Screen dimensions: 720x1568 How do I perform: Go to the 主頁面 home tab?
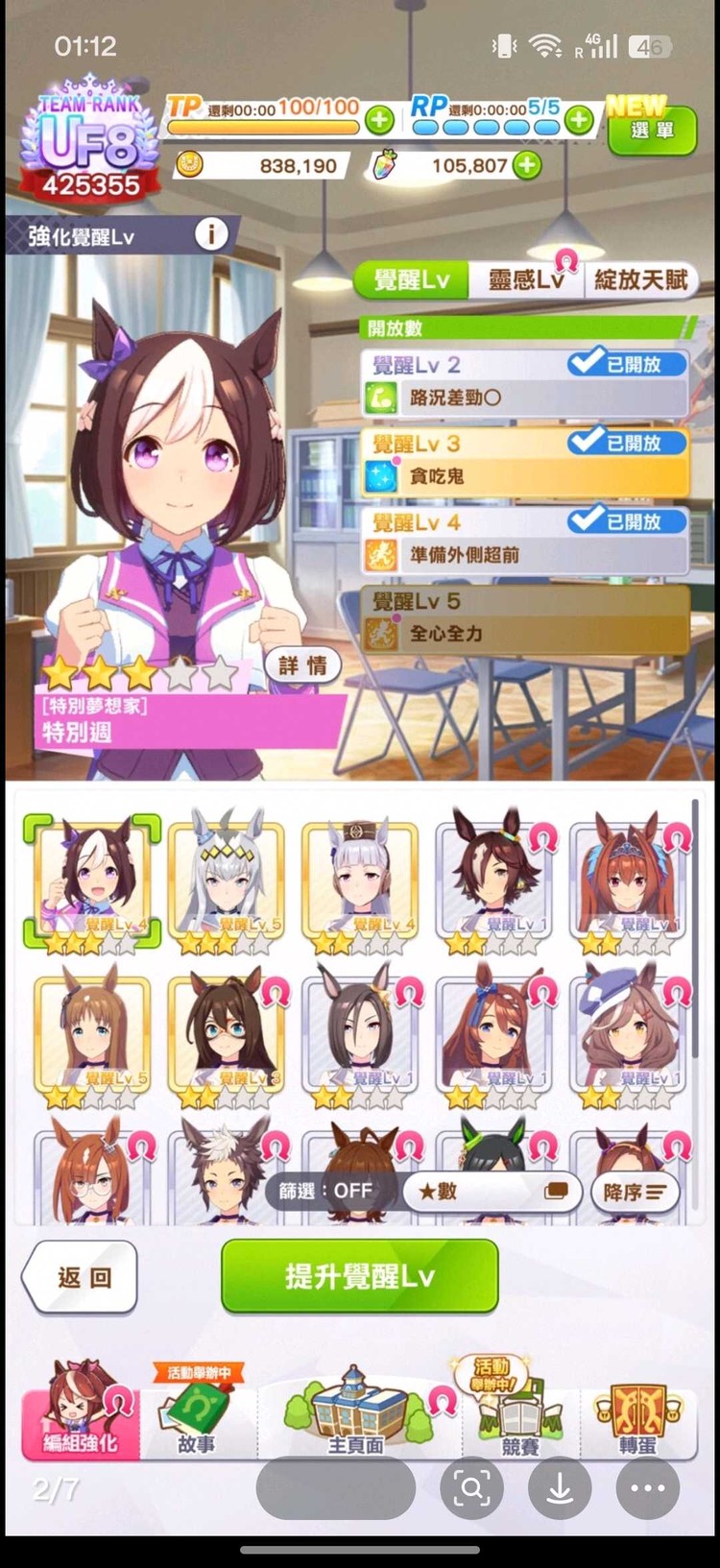(356, 1421)
